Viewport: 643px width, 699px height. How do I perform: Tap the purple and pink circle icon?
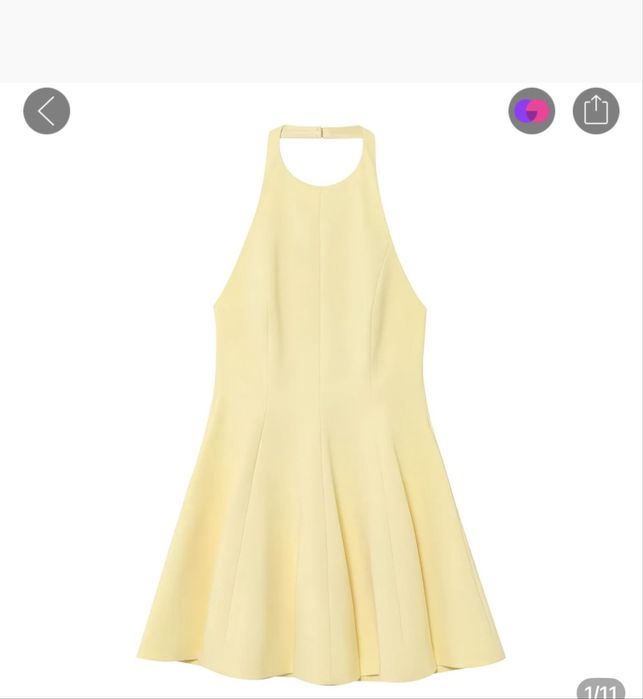532,111
